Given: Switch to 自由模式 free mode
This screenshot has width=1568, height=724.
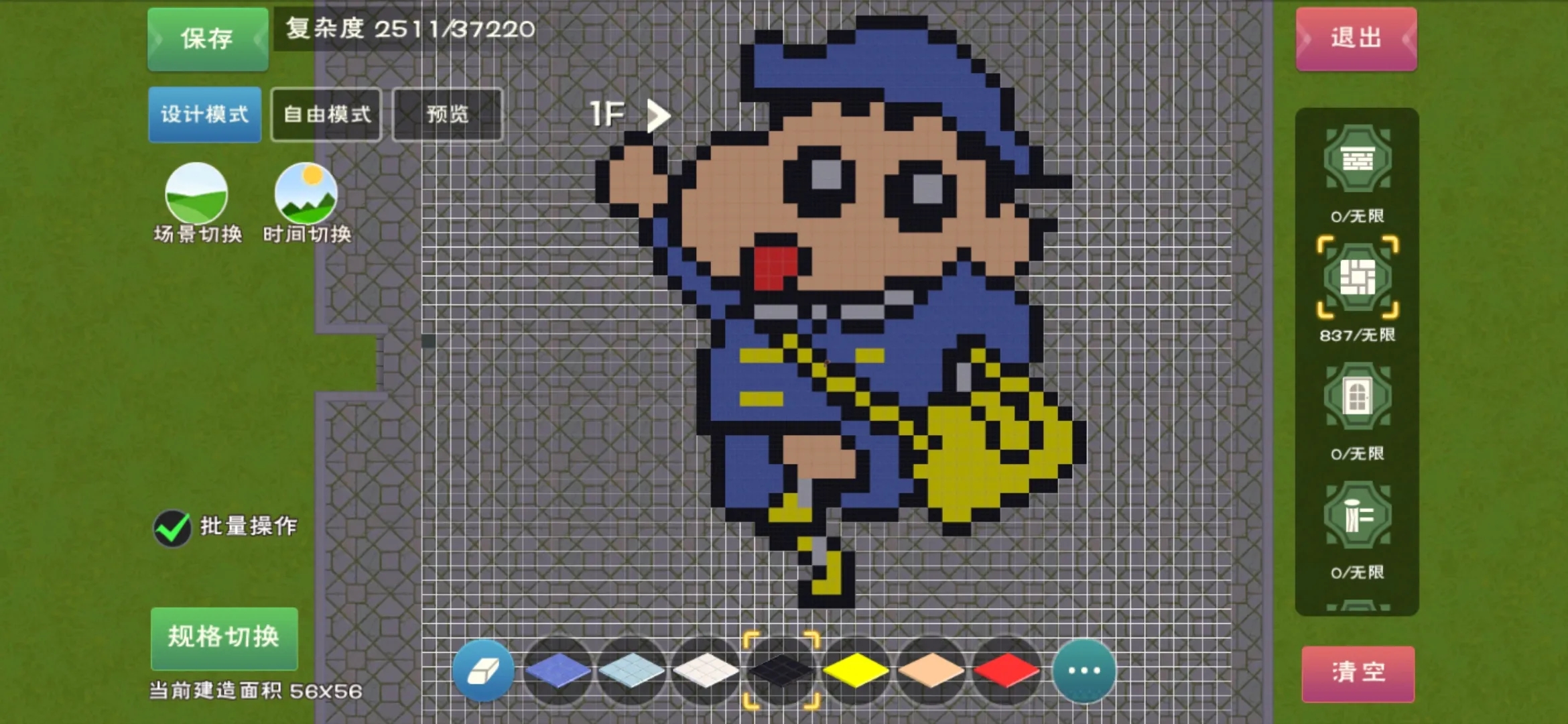Looking at the screenshot, I should 326,115.
